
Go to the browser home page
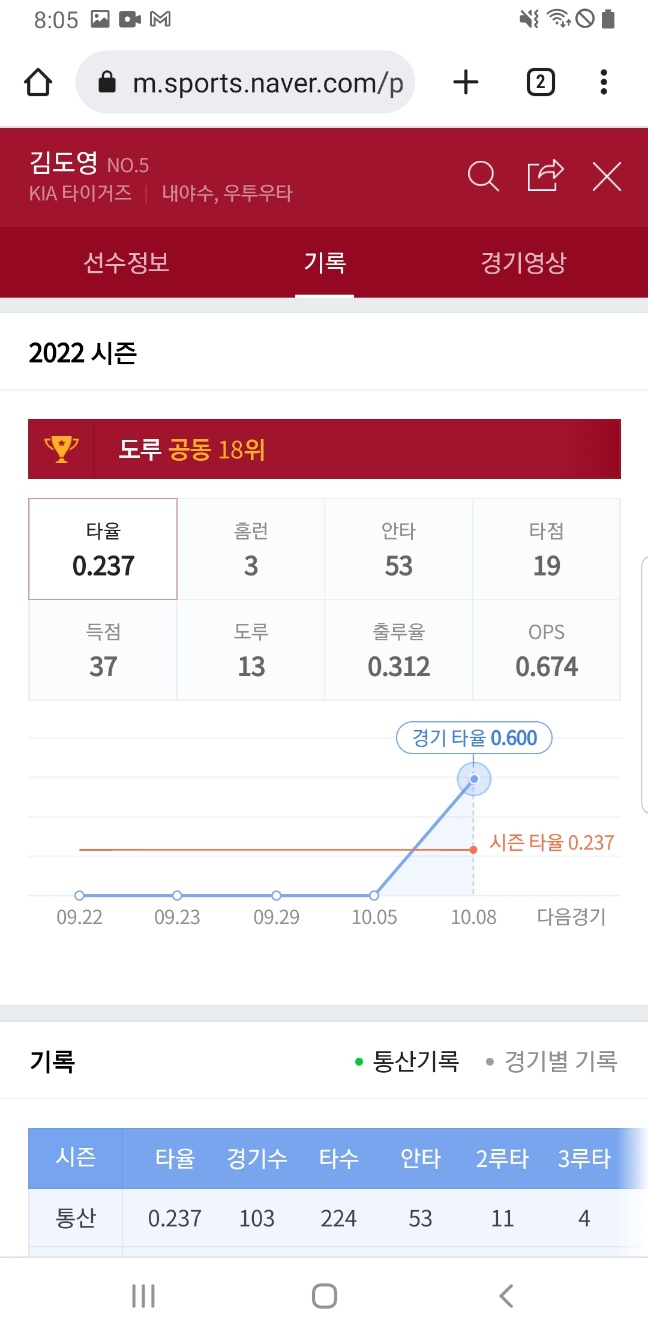tap(38, 83)
